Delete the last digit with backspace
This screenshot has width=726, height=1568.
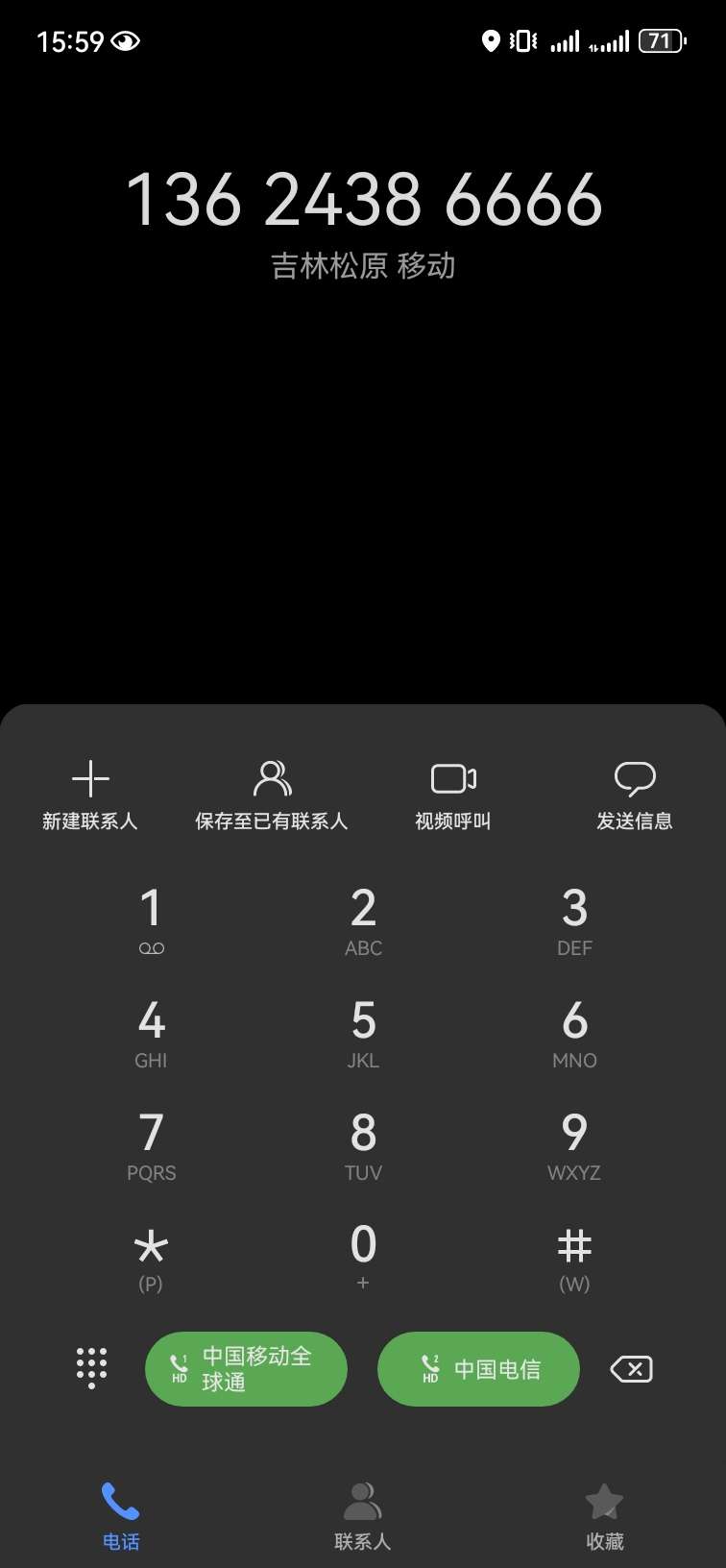pyautogui.click(x=631, y=1368)
